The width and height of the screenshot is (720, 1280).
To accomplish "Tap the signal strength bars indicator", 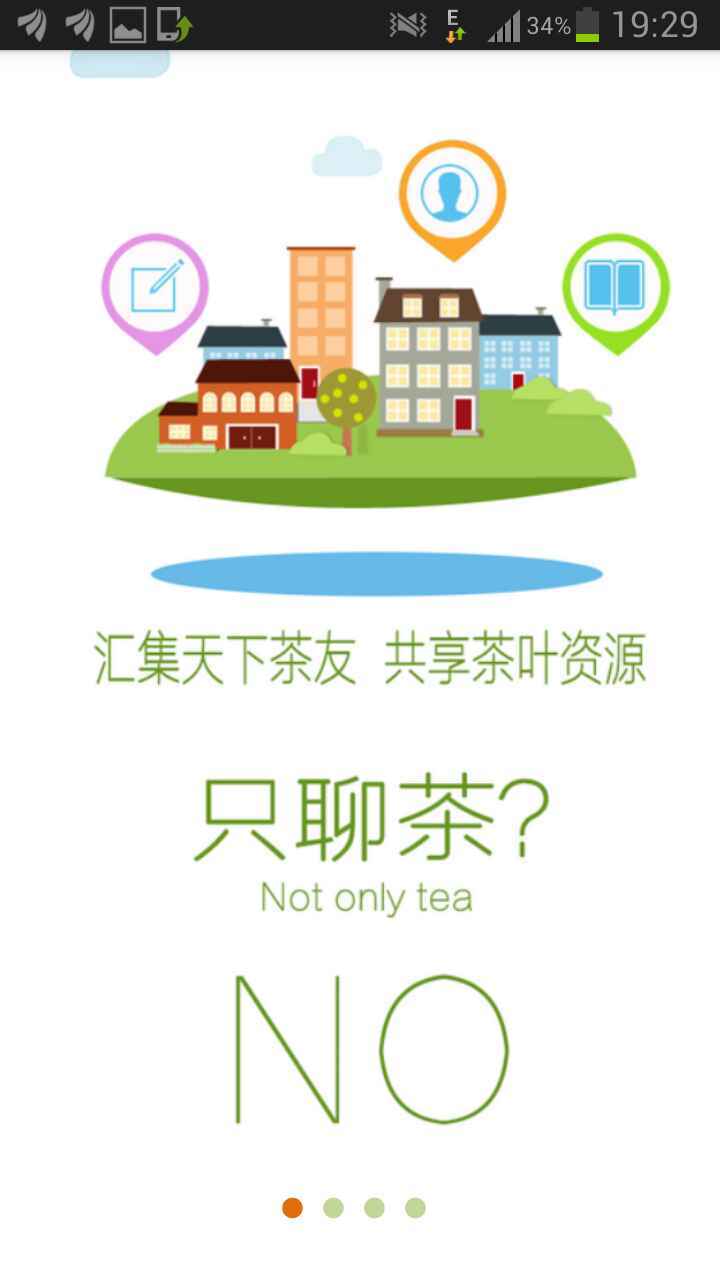I will point(503,22).
